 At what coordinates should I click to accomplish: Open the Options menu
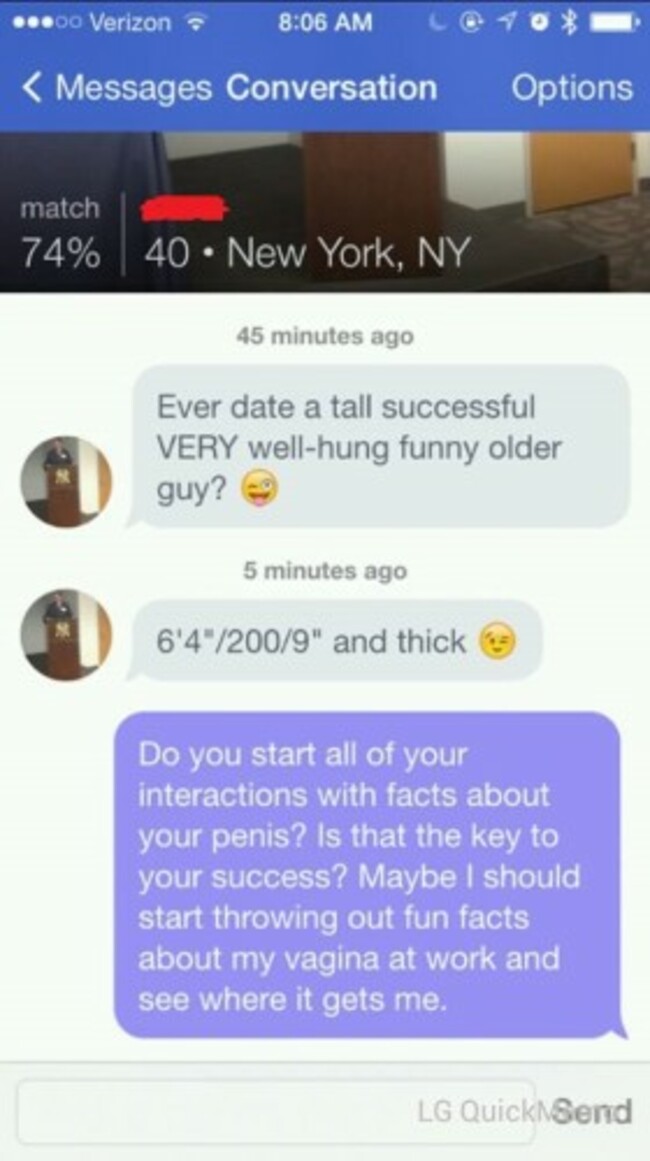pyautogui.click(x=571, y=87)
